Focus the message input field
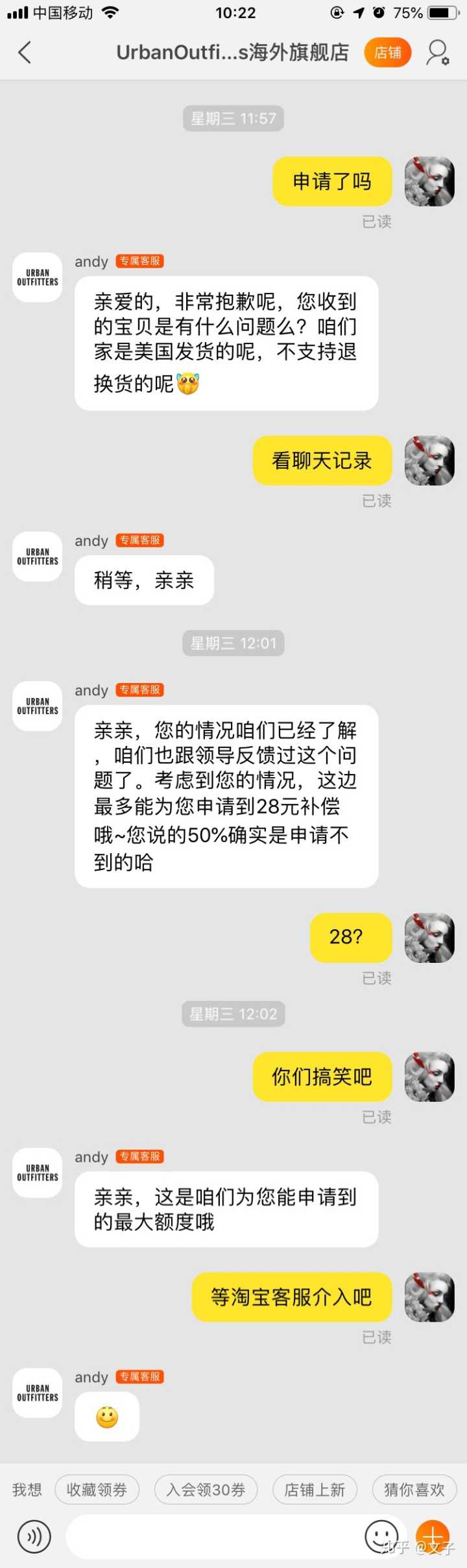 pos(214,1536)
